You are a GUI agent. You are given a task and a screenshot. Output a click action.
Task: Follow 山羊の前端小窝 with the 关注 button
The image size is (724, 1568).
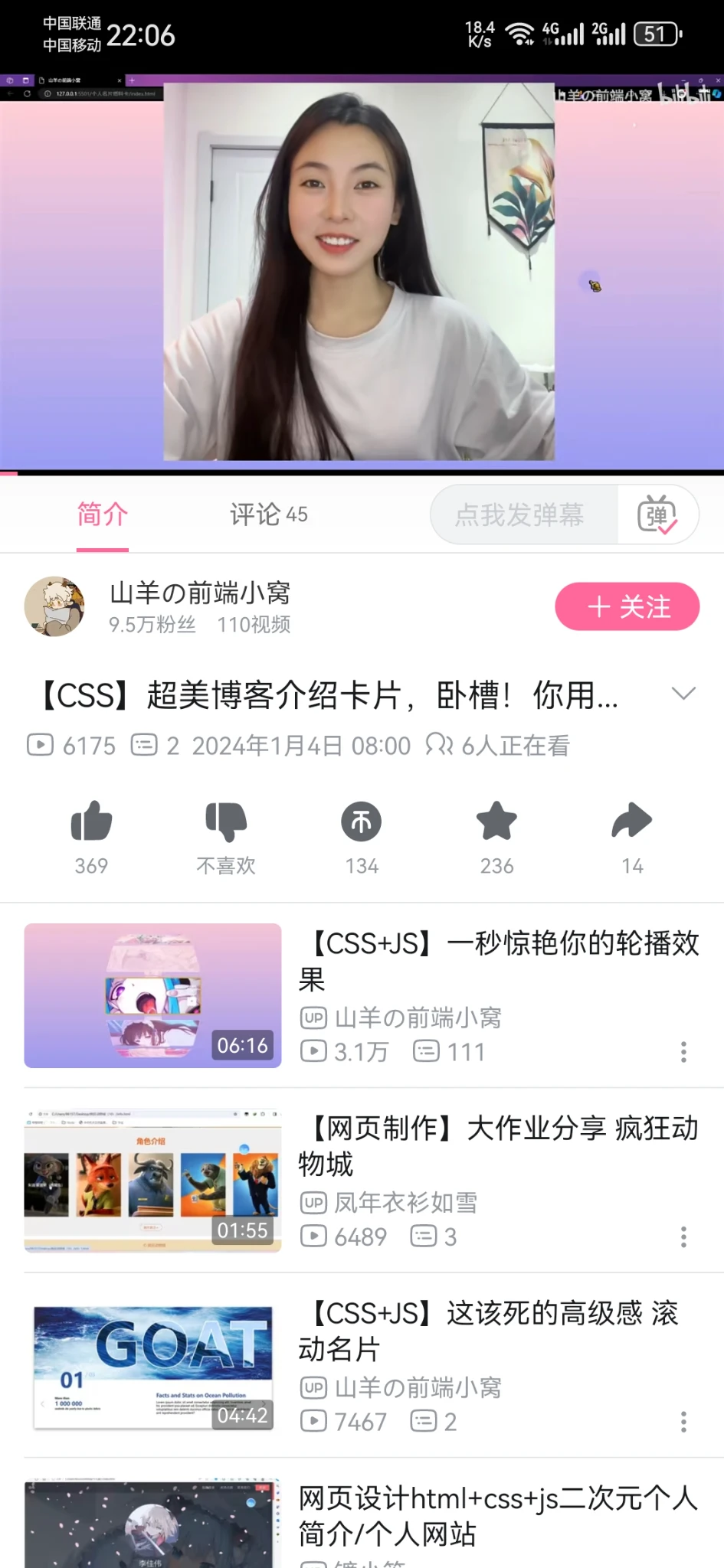pyautogui.click(x=627, y=607)
